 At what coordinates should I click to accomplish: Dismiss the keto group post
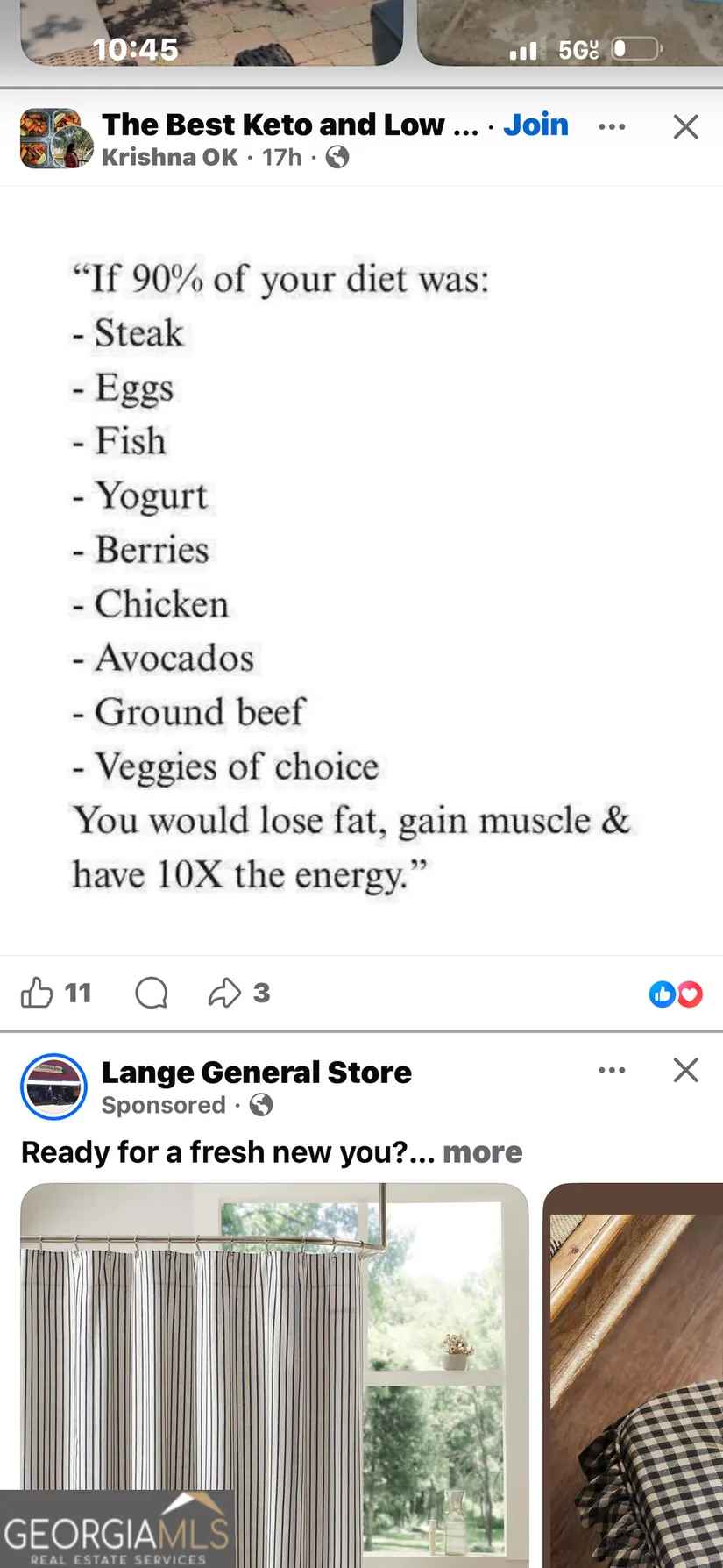coord(685,127)
